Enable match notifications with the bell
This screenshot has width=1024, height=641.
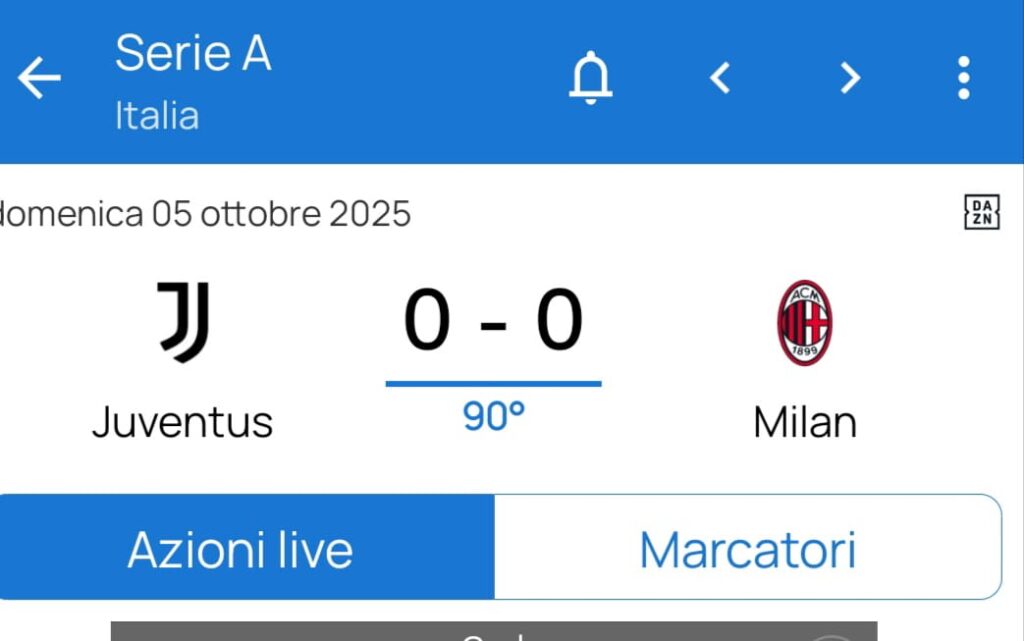pyautogui.click(x=590, y=77)
